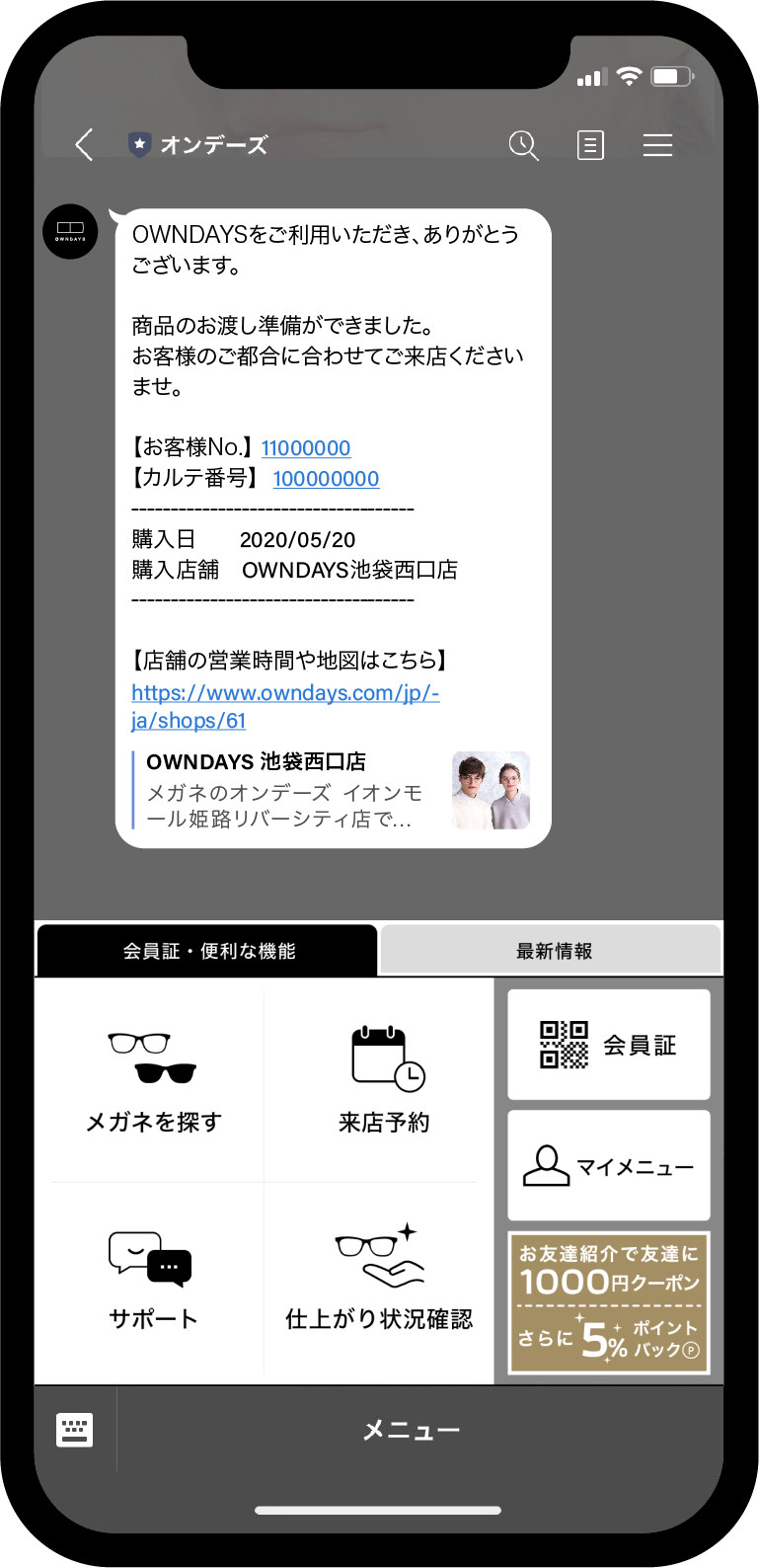759x1568 pixels.
Task: Open the 1000円クーポン referral banner
Action: (x=609, y=1302)
